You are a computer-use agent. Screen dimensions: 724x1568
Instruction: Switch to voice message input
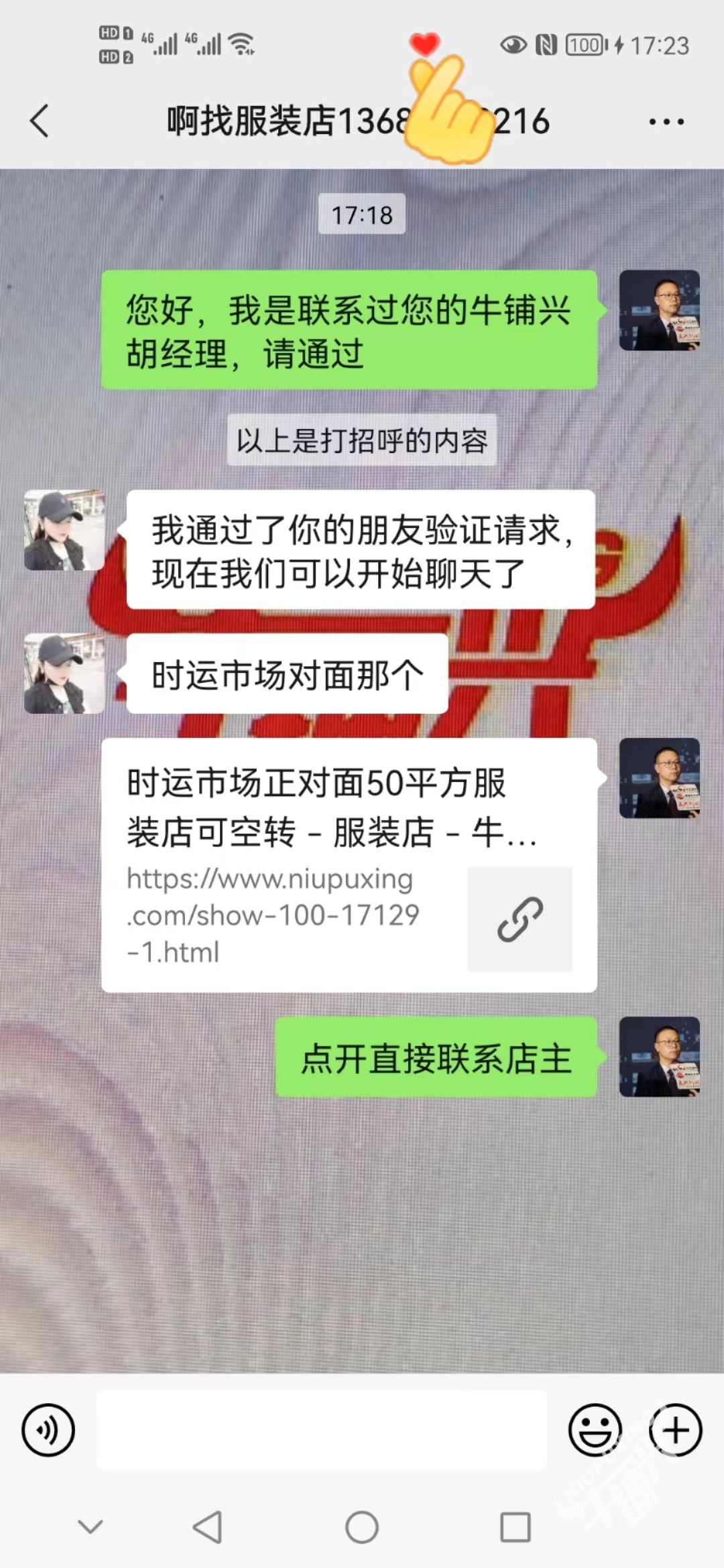[48, 1430]
